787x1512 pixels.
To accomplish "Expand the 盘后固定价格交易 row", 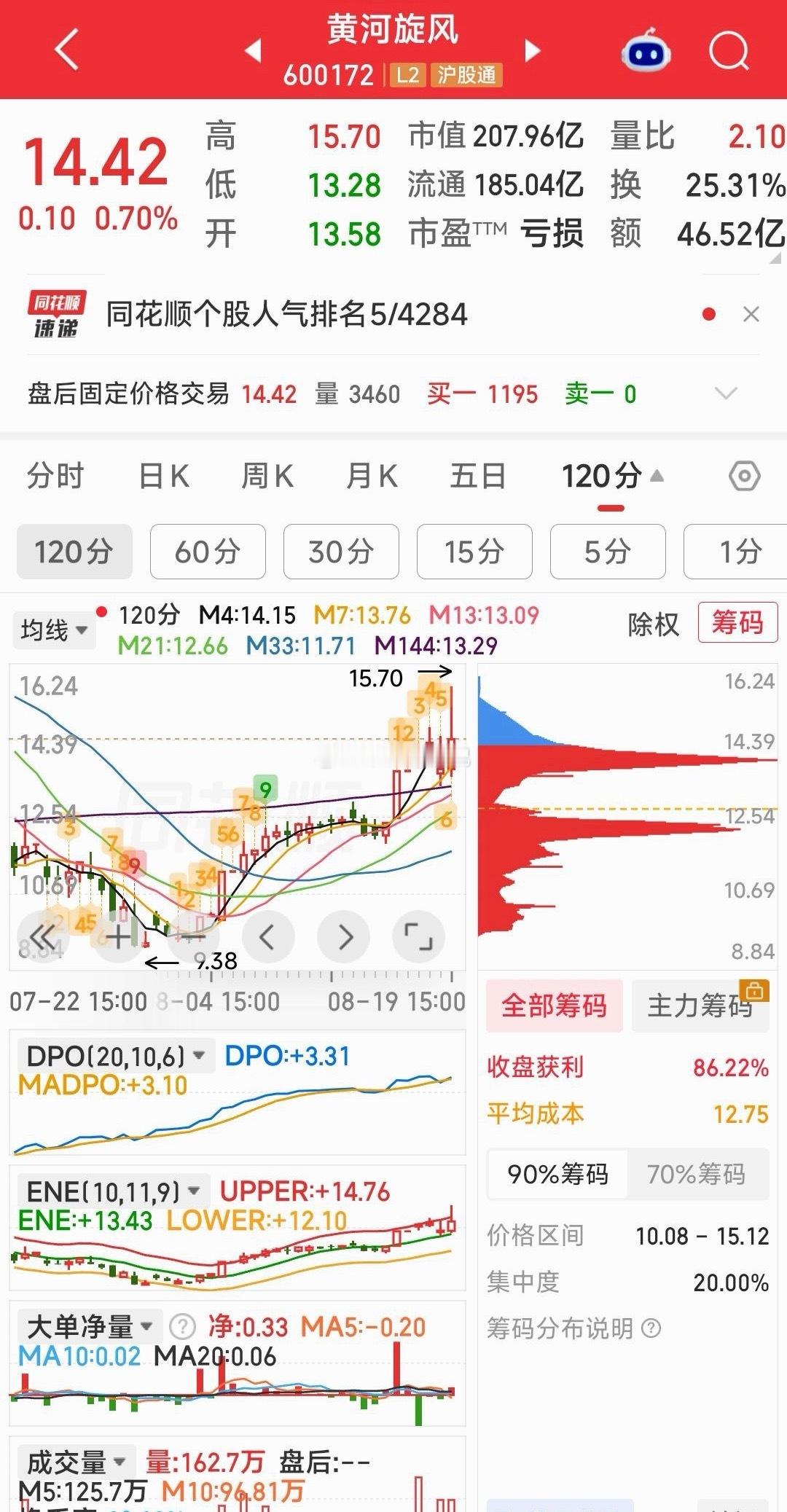I will tap(726, 394).
